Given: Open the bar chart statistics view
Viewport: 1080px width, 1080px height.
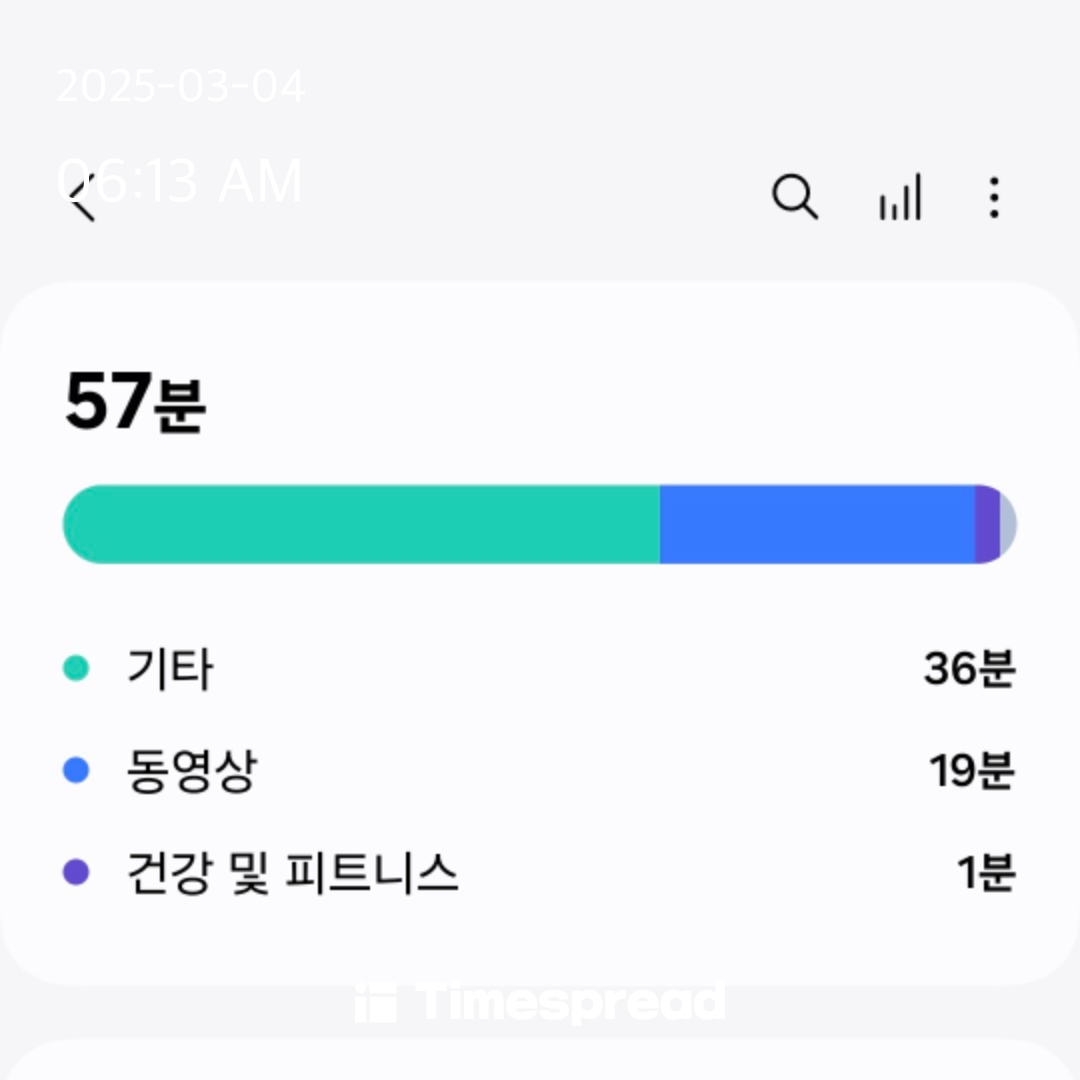Looking at the screenshot, I should [900, 197].
